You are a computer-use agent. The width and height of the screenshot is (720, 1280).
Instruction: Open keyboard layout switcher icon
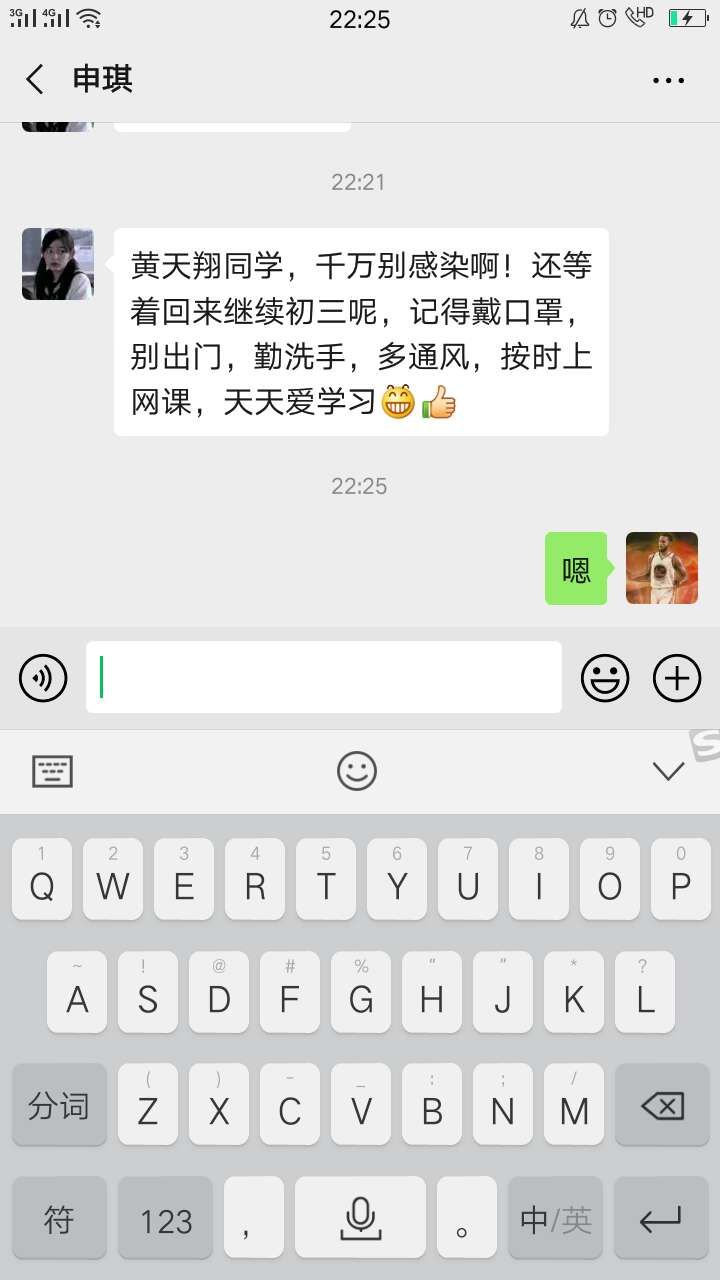pos(53,771)
